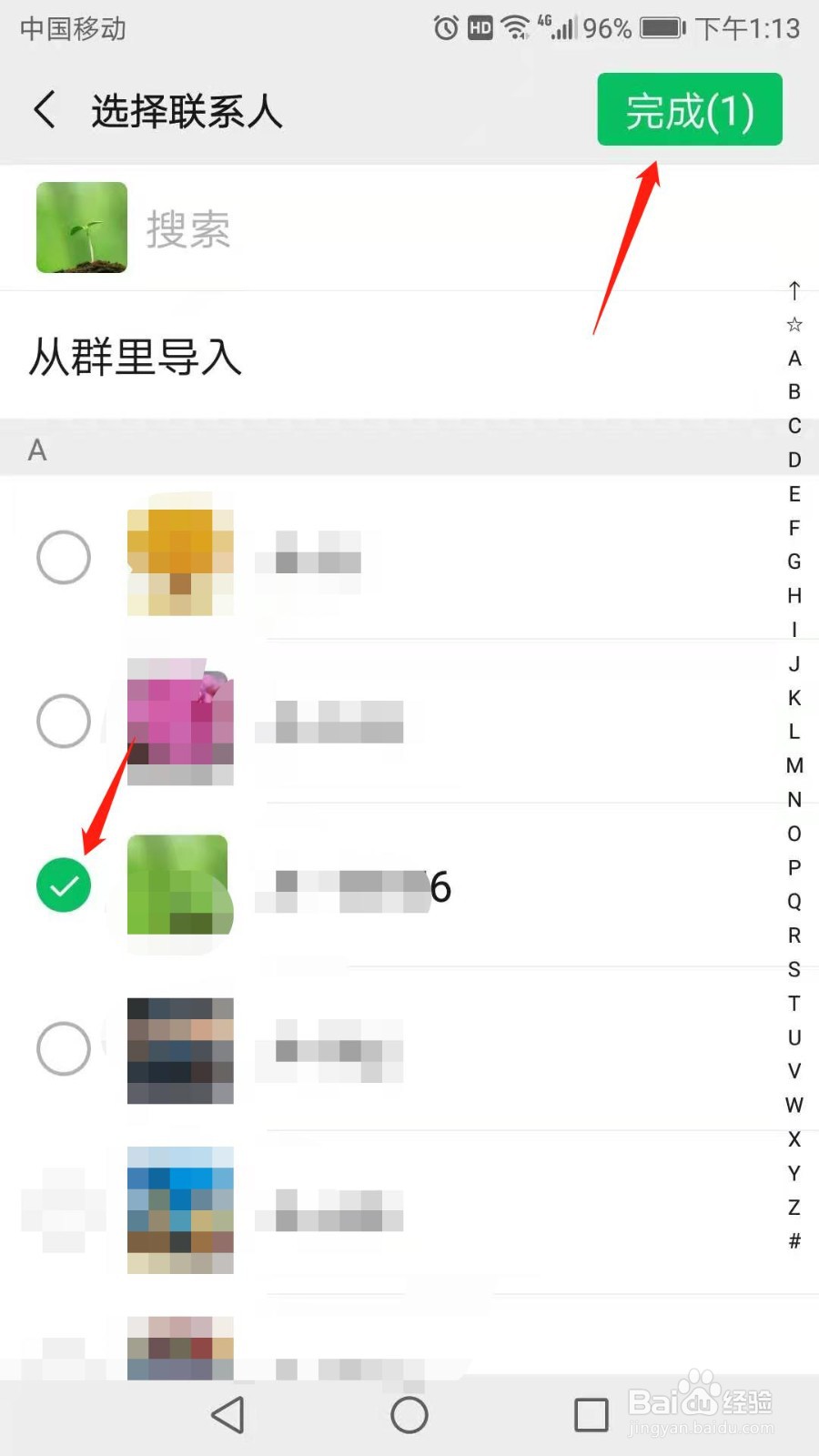Select the dark avatar contact's circle
The image size is (819, 1456).
click(63, 1047)
